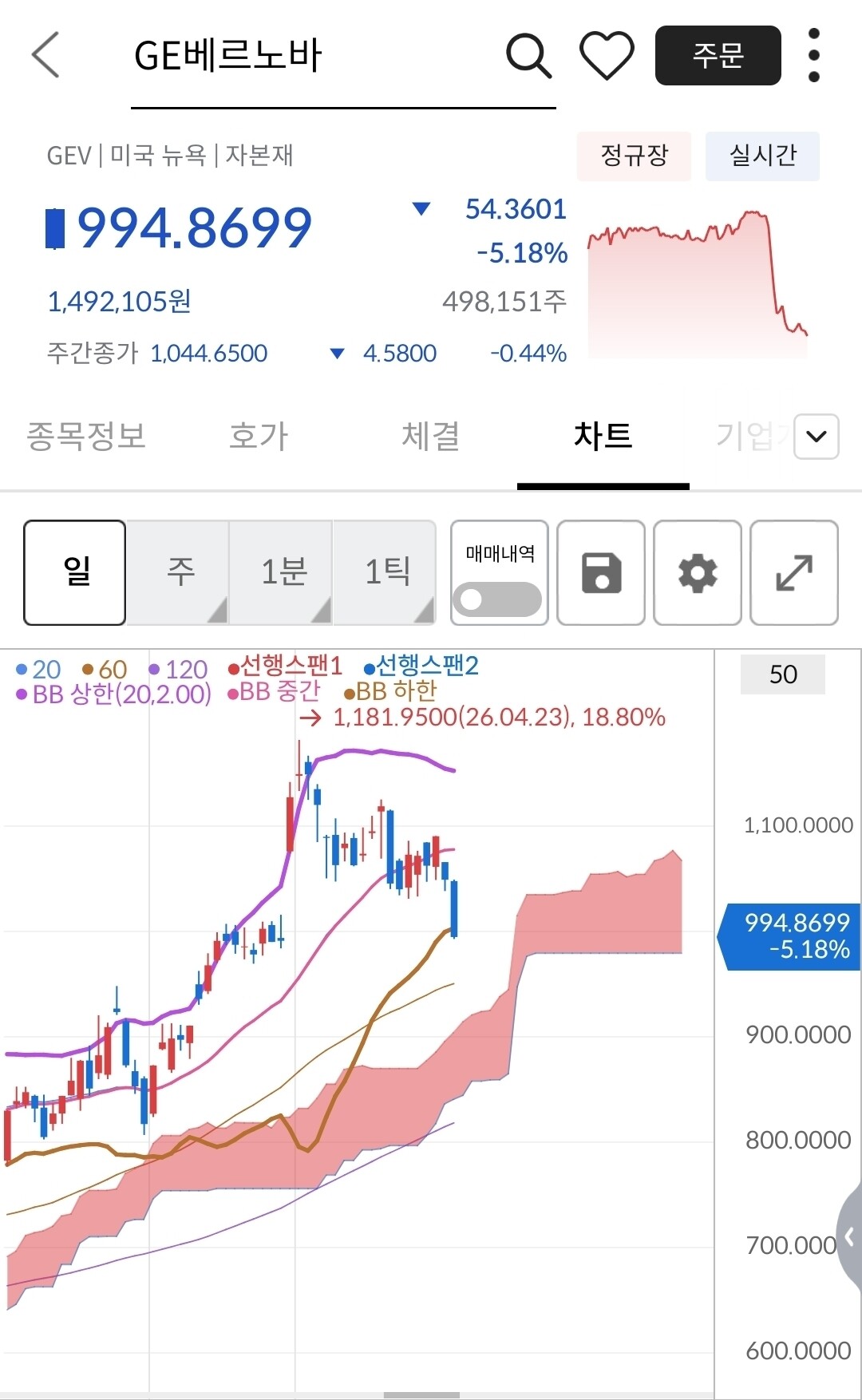
Task: Open the stock search magnifier
Action: pyautogui.click(x=529, y=55)
